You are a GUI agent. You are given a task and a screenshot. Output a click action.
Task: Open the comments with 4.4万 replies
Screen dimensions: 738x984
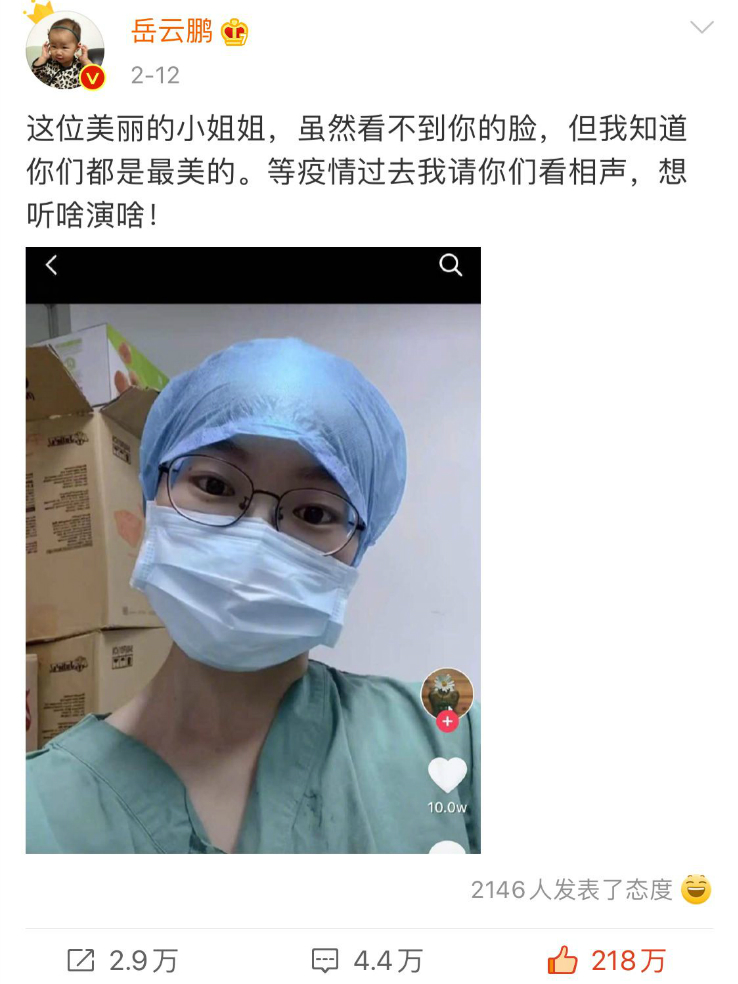pyautogui.click(x=367, y=961)
